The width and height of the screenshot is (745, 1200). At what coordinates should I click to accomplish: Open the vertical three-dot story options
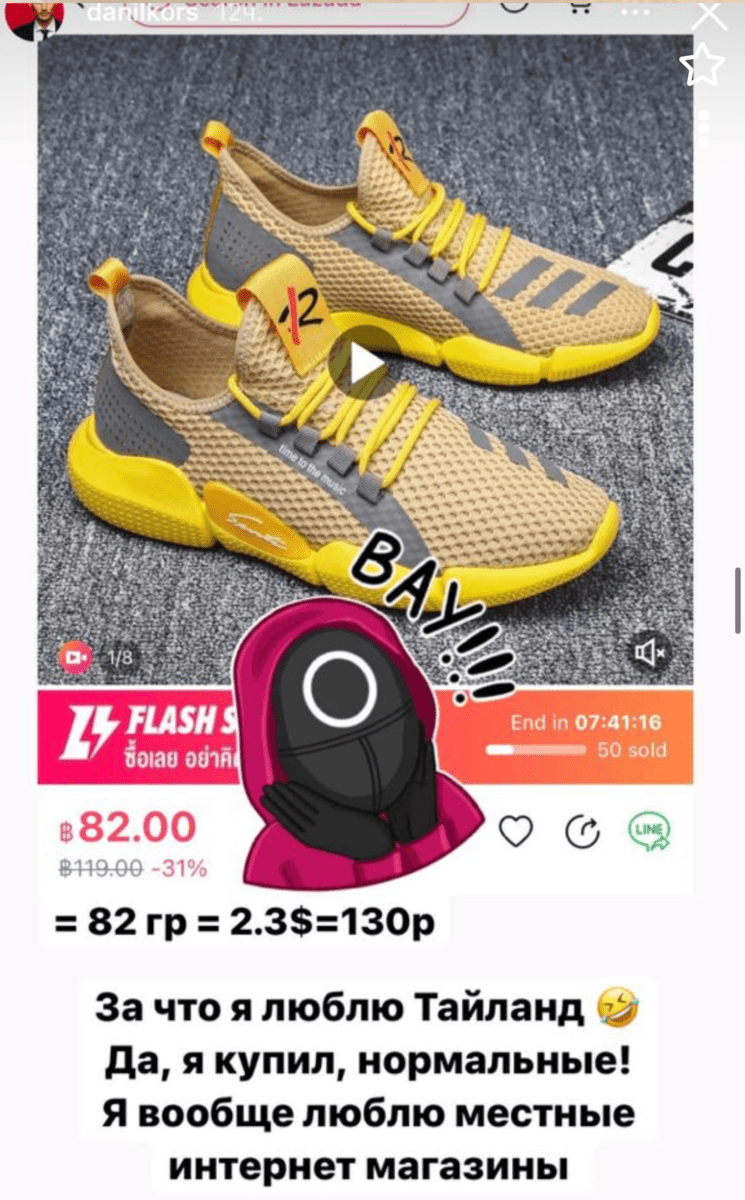[703, 130]
